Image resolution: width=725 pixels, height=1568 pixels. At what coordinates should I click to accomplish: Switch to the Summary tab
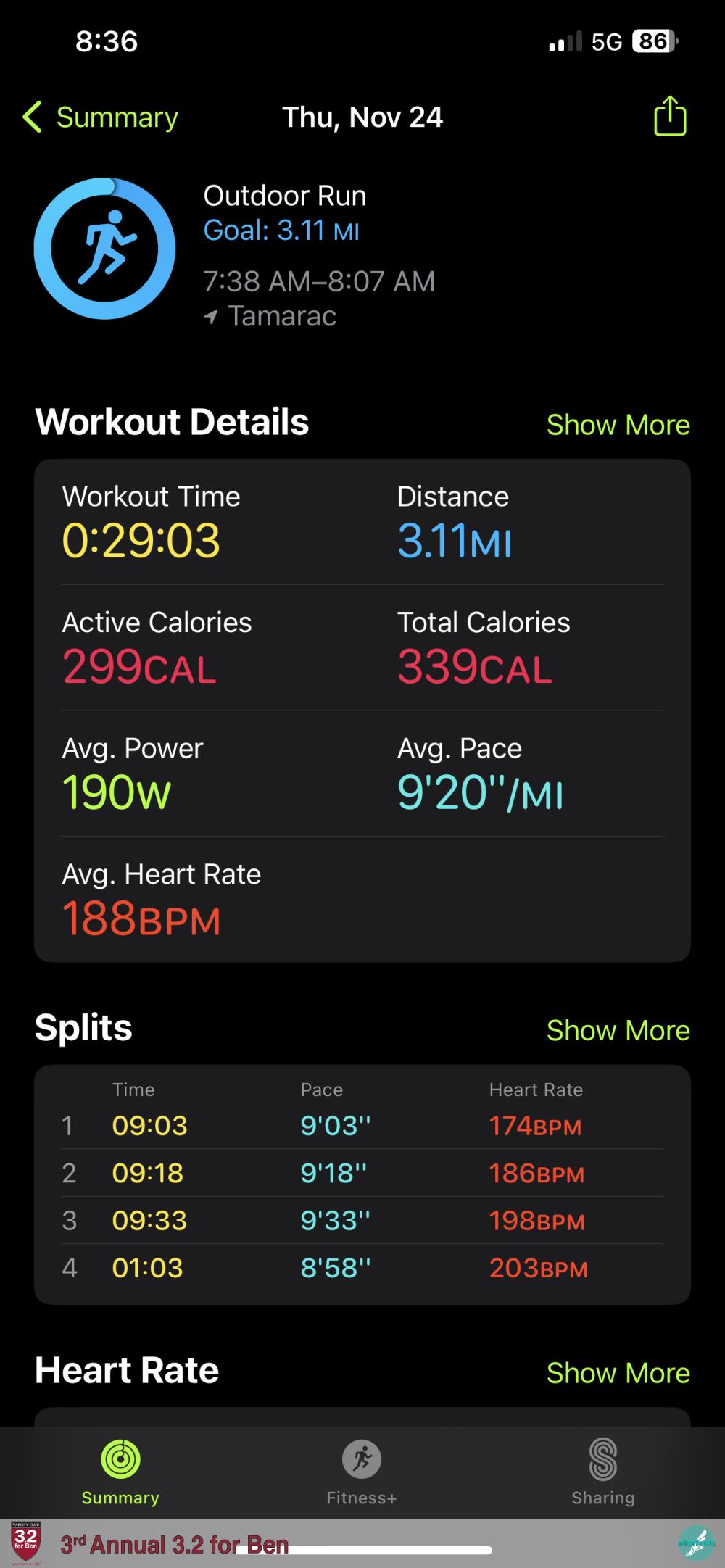120,1472
